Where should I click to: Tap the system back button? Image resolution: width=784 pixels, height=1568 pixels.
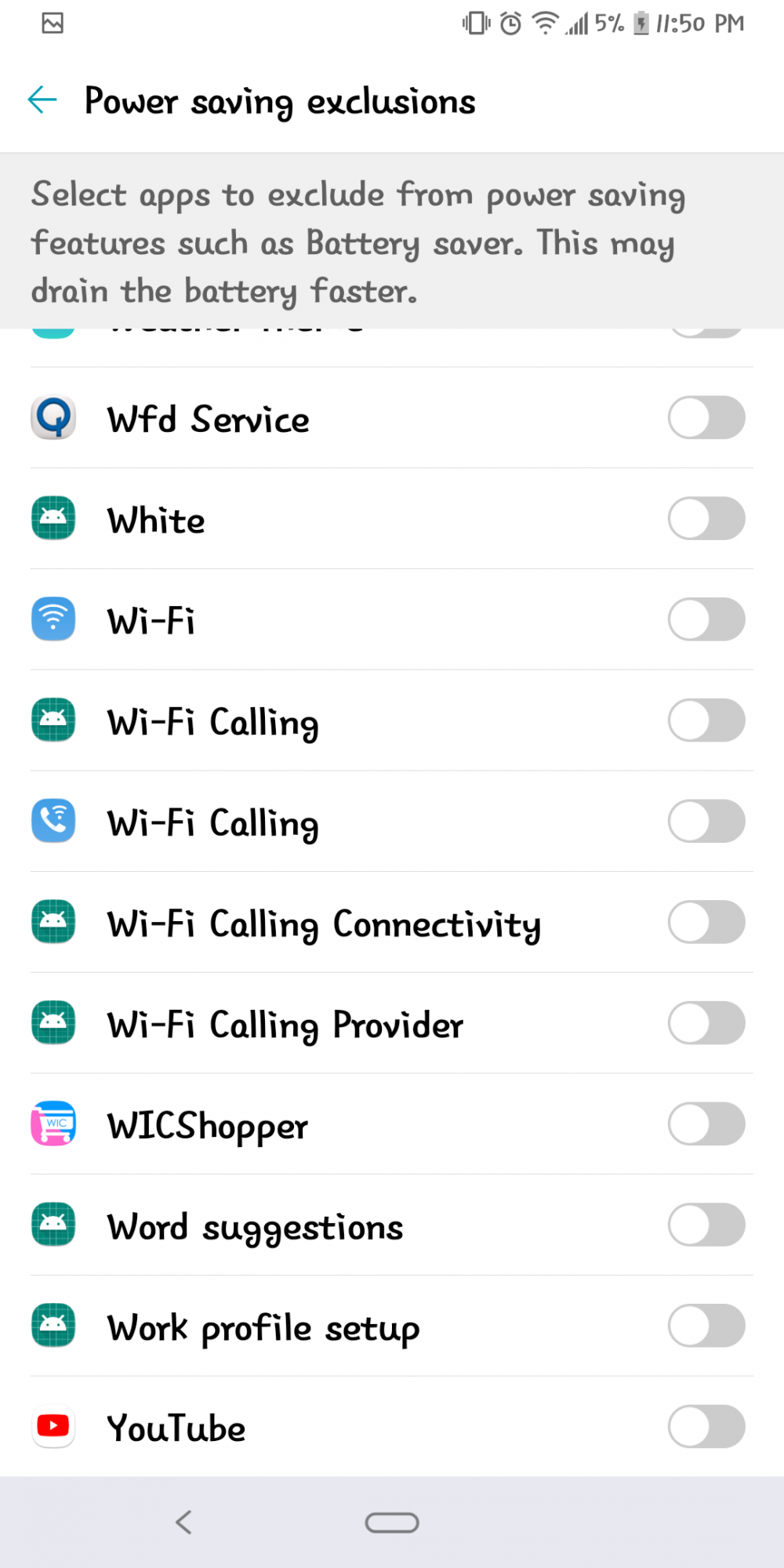(x=183, y=1523)
